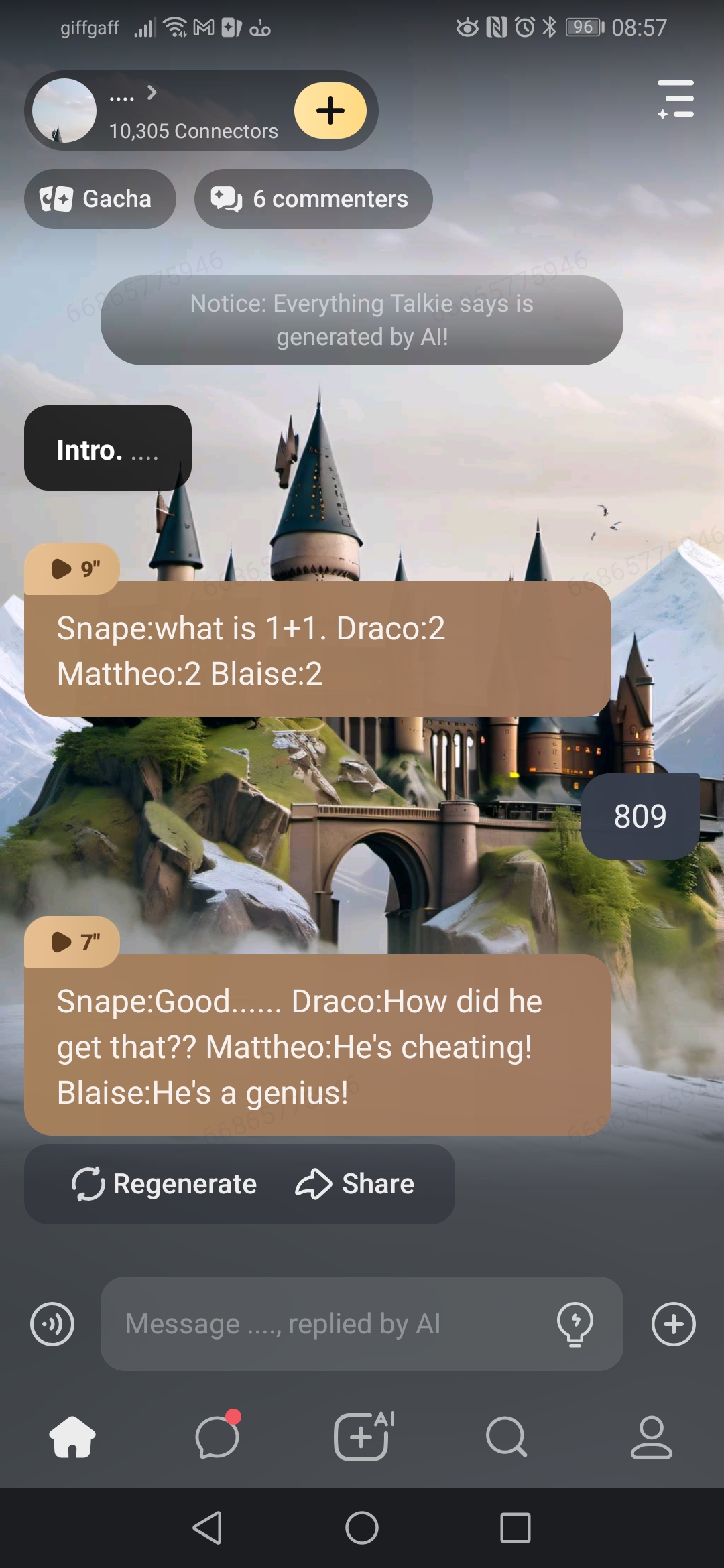Open the top-right menu icon
The width and height of the screenshot is (724, 1568).
(x=676, y=99)
